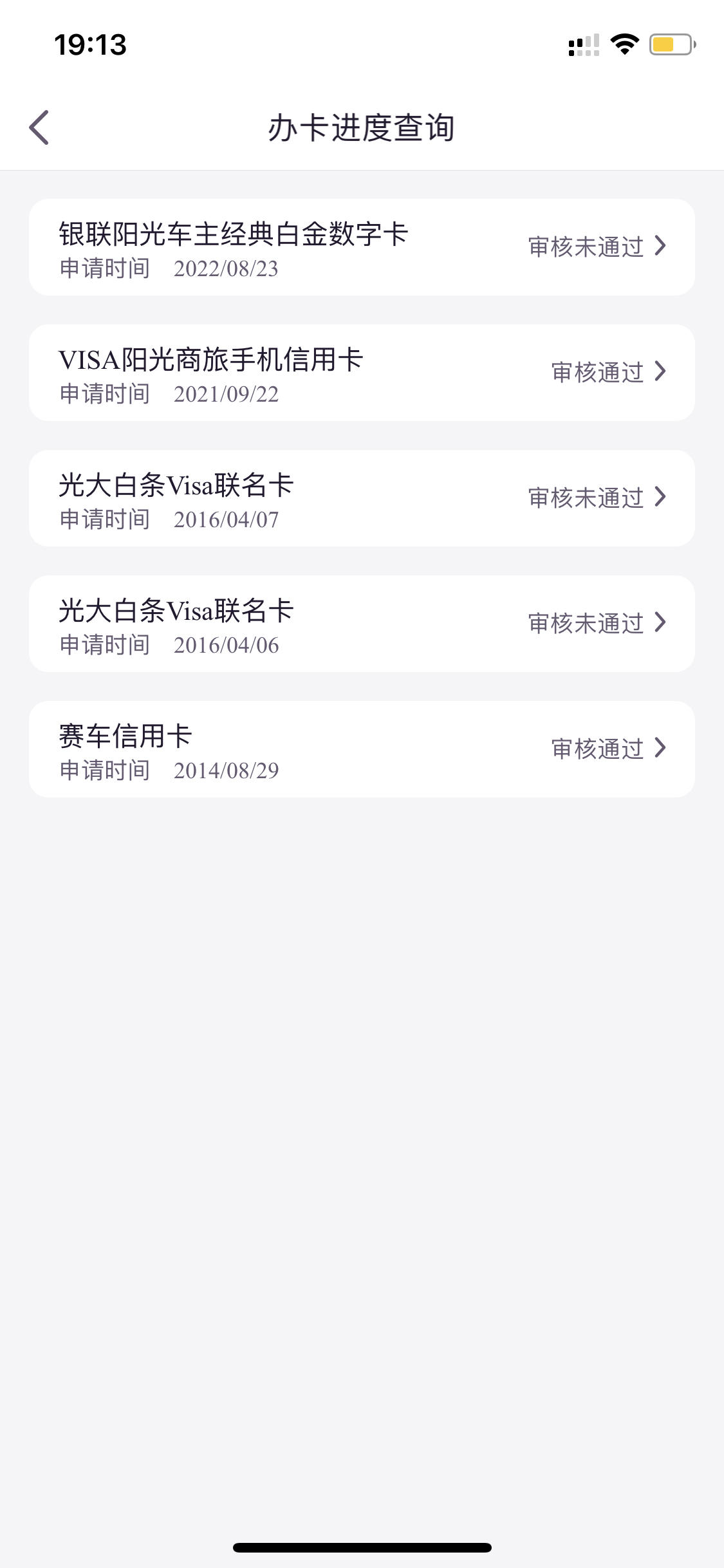Open the 银联阳光车主经典白金数字卡 application record
This screenshot has height=1568, width=724.
(x=362, y=247)
